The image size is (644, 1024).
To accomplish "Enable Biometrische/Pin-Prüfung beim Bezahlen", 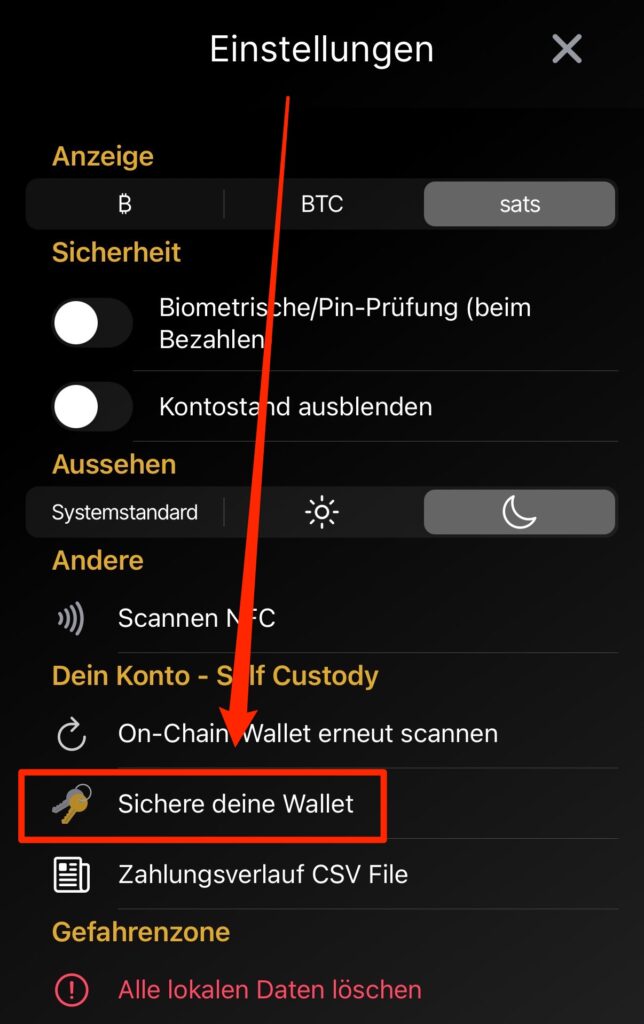I will (92, 323).
